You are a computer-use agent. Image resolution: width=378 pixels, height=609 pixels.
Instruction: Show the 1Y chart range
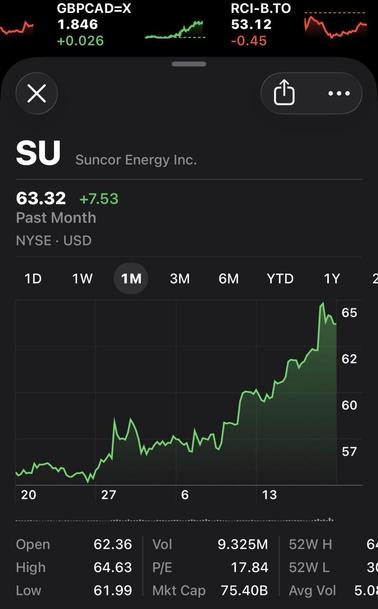click(332, 278)
